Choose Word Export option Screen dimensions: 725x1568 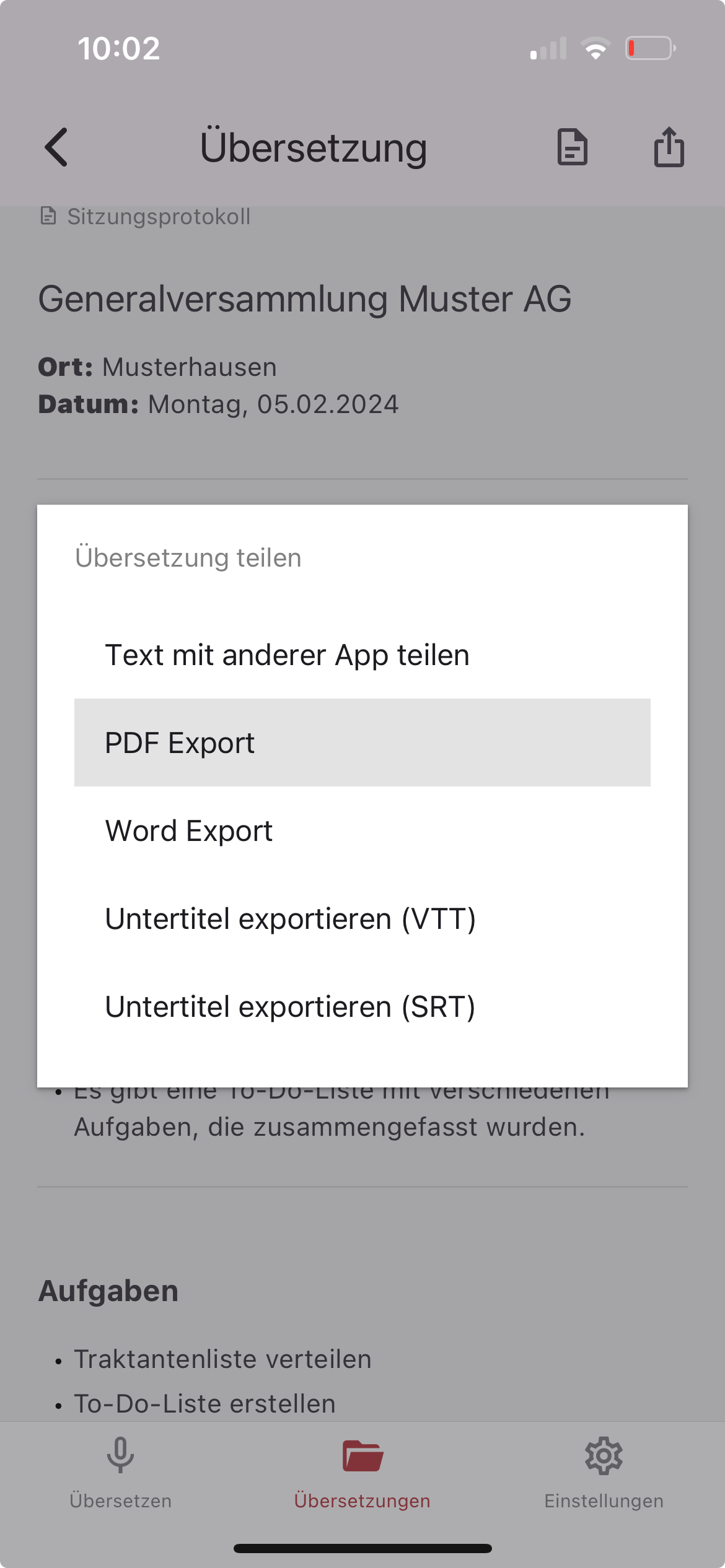point(362,830)
